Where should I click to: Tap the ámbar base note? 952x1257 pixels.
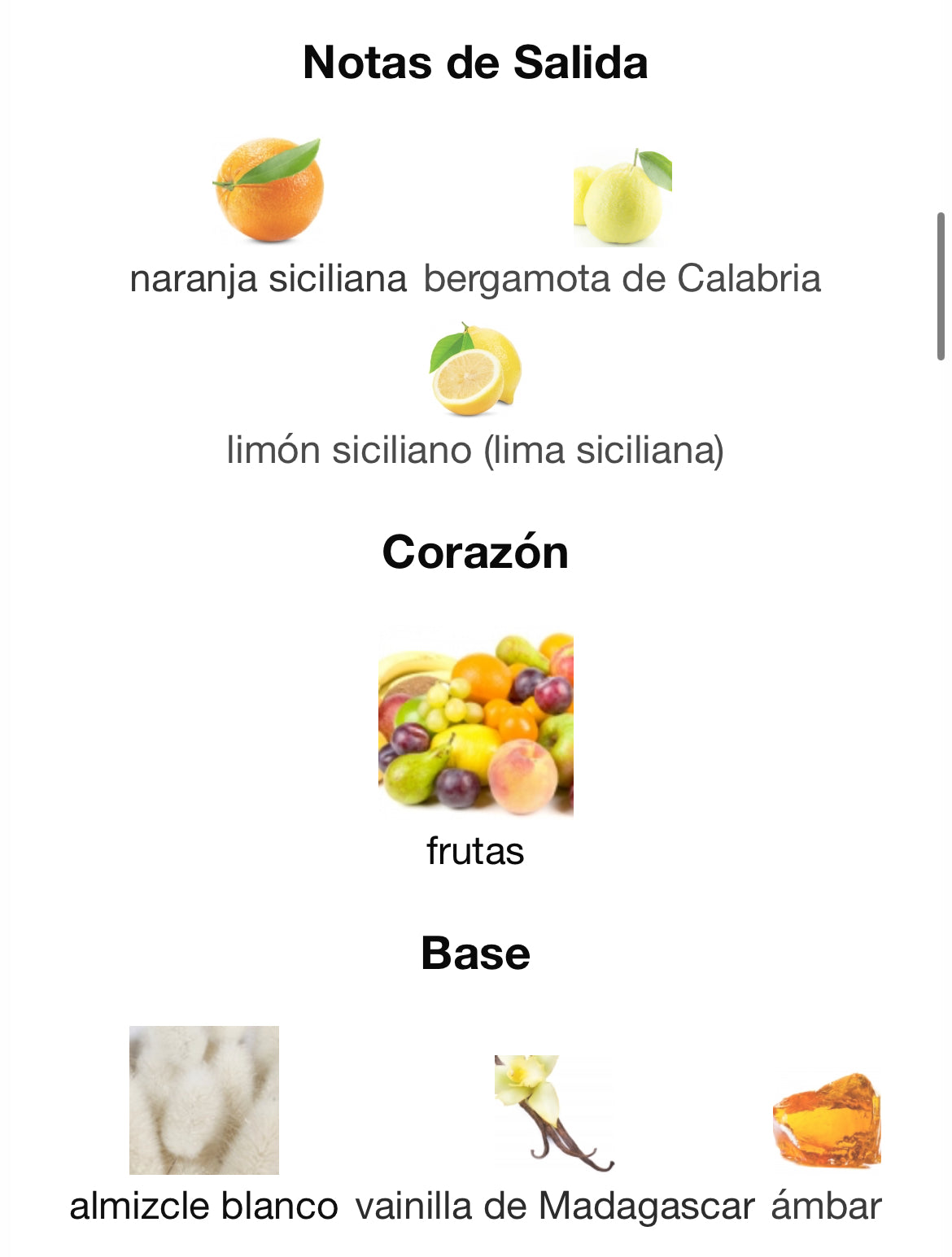[x=826, y=1120]
